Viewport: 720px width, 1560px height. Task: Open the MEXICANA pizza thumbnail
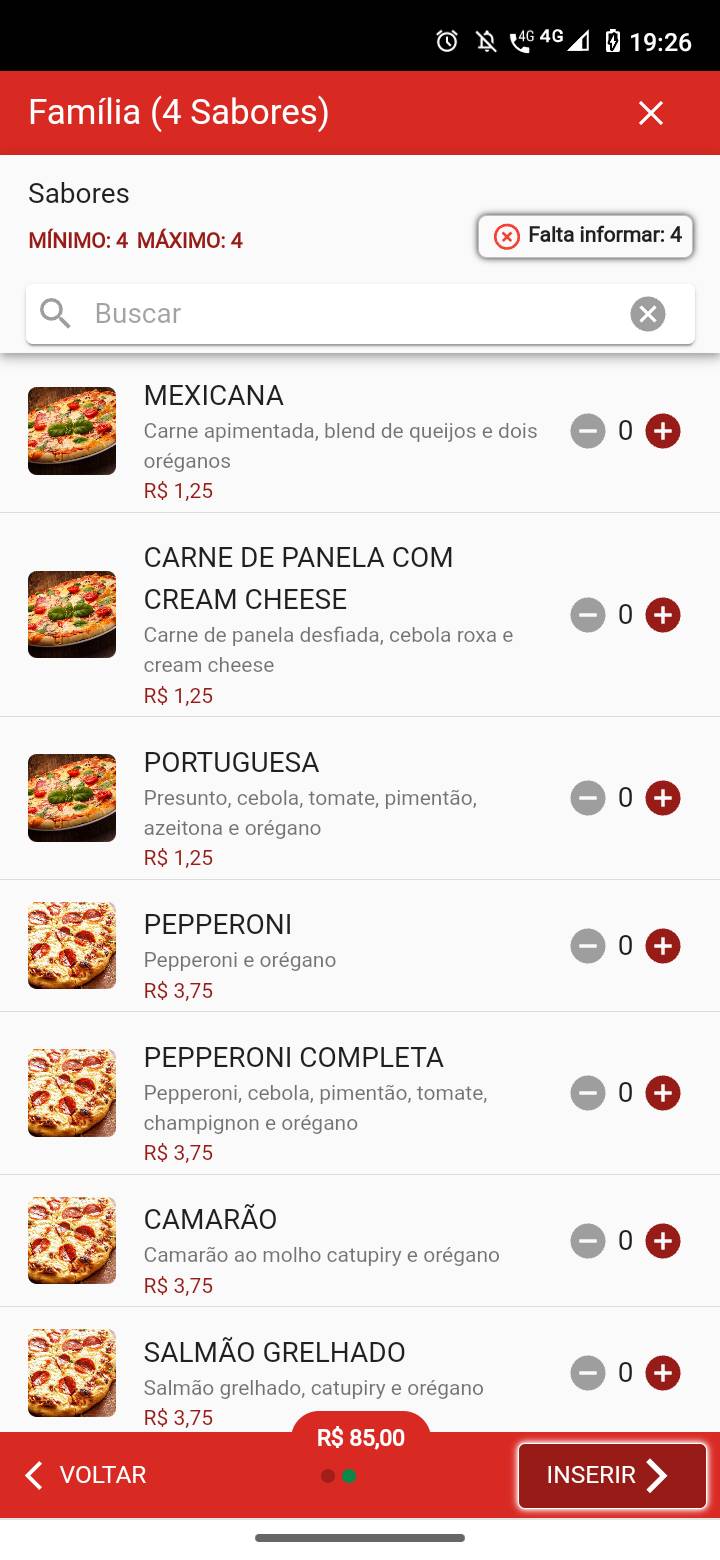[x=71, y=431]
